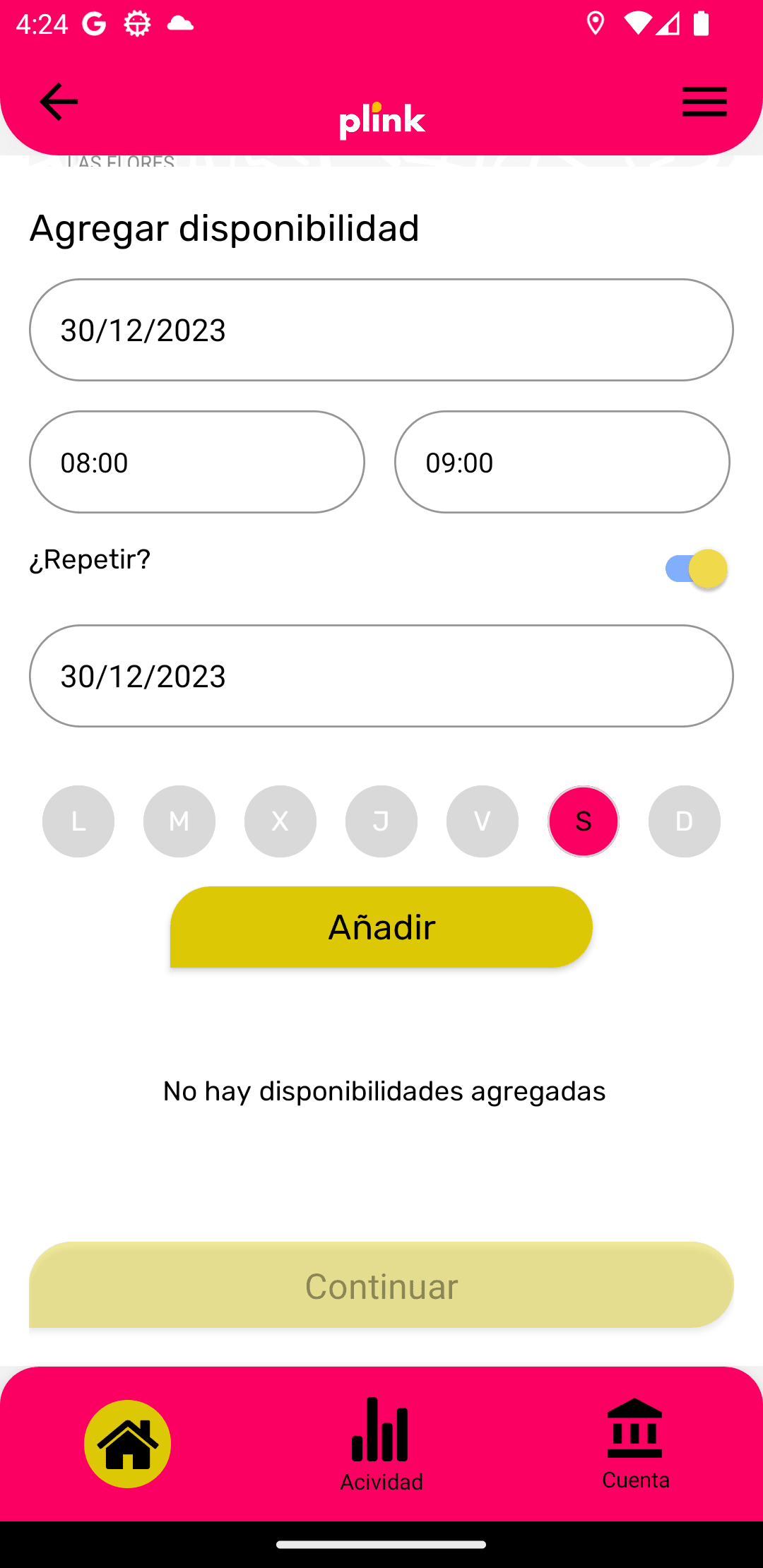Image resolution: width=763 pixels, height=1568 pixels.
Task: Tap Continuar to proceed
Action: pos(381,1285)
